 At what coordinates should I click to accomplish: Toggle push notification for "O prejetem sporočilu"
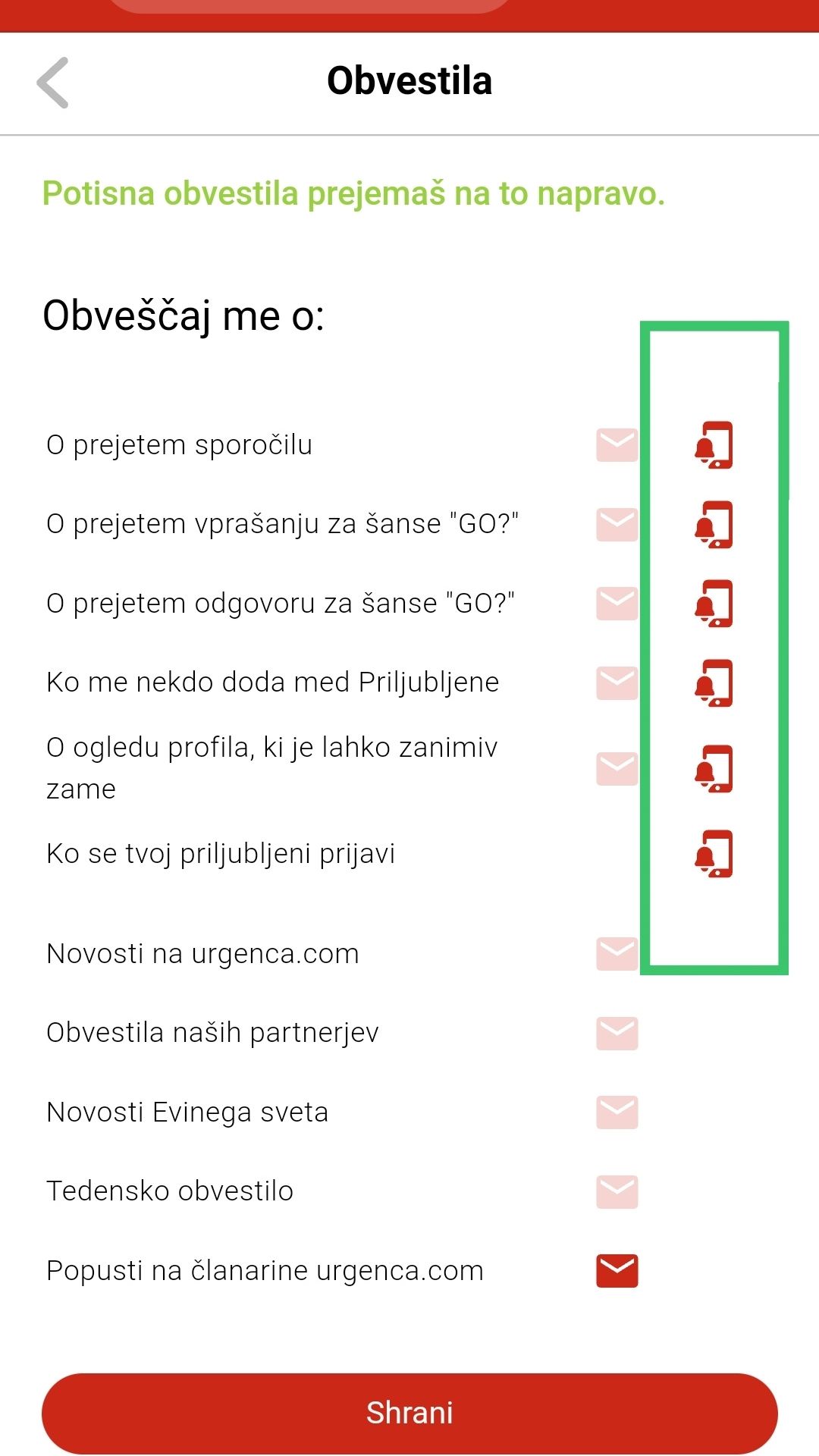(x=714, y=444)
